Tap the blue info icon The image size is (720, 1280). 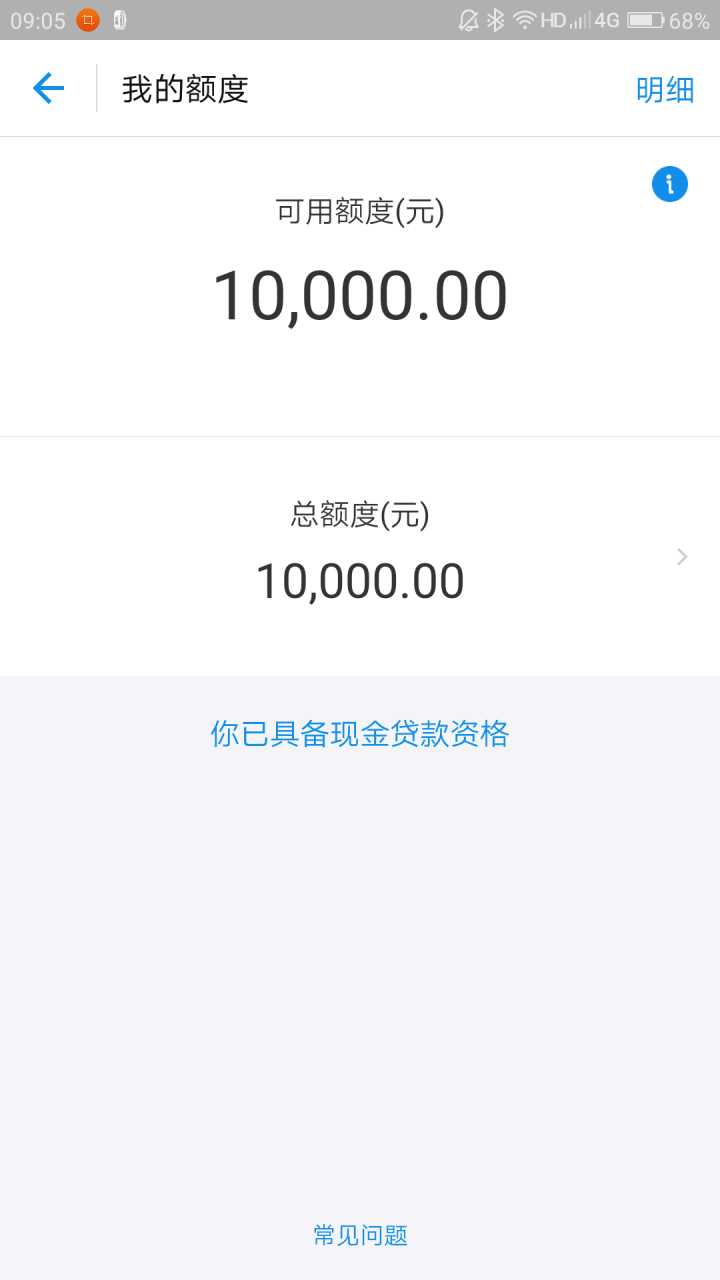670,184
